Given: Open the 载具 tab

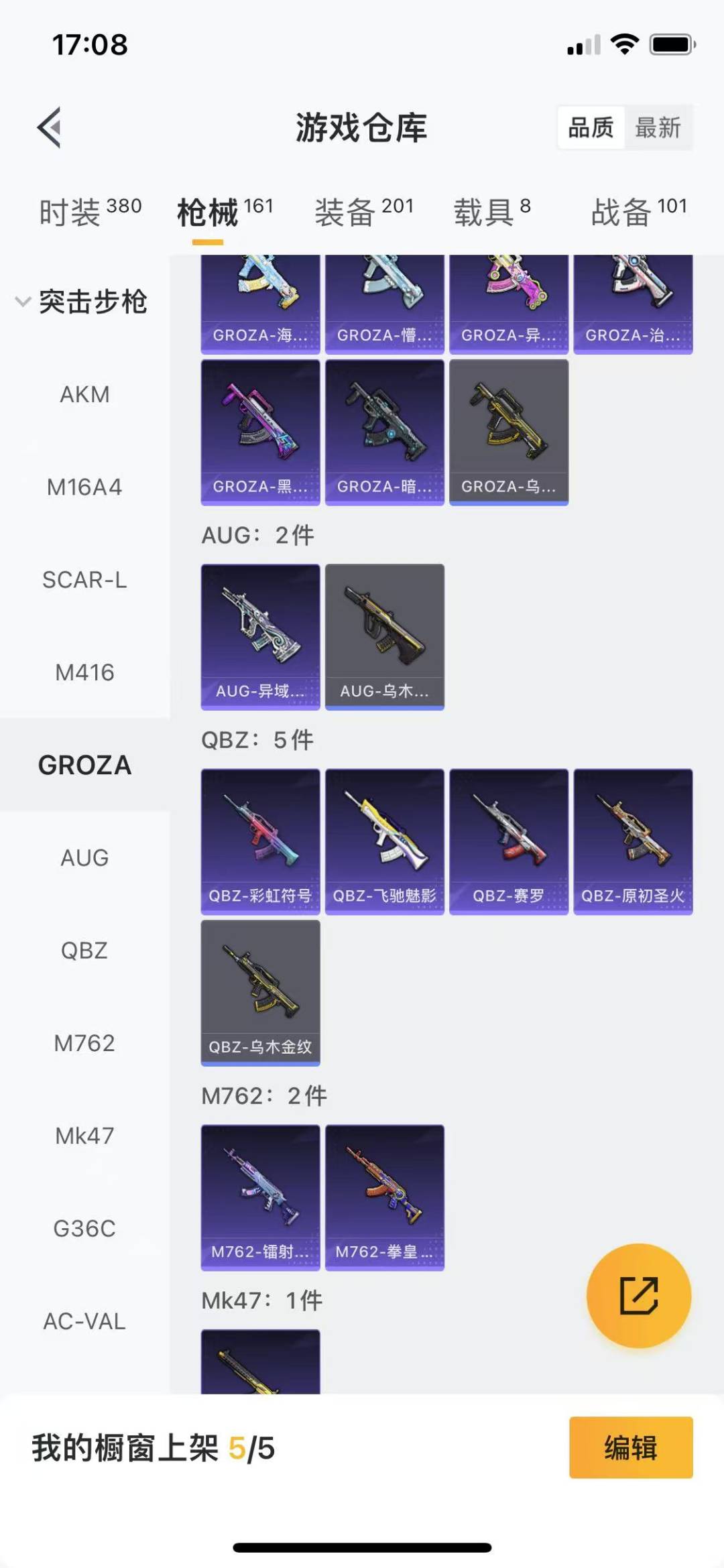Looking at the screenshot, I should click(x=491, y=211).
